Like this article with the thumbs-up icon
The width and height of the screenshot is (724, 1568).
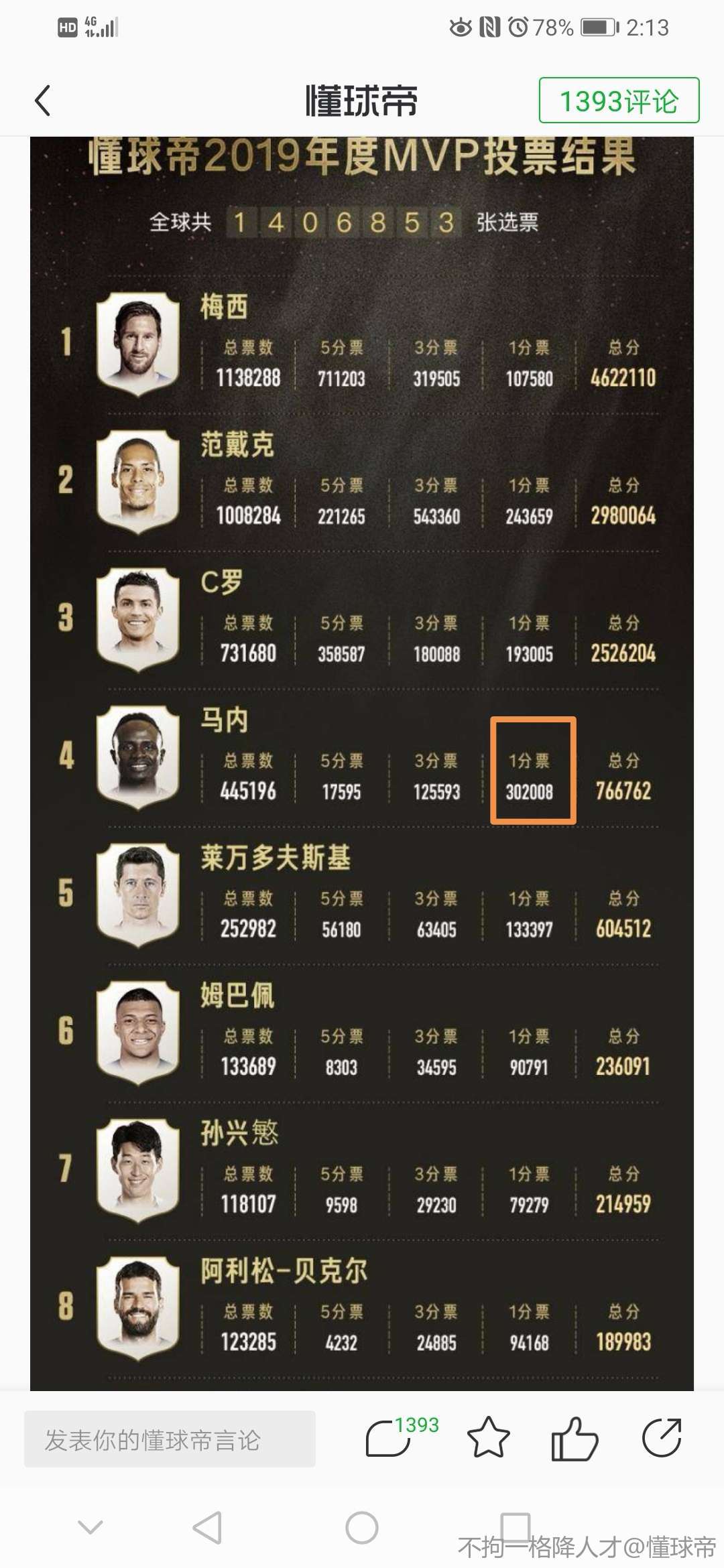[574, 1438]
